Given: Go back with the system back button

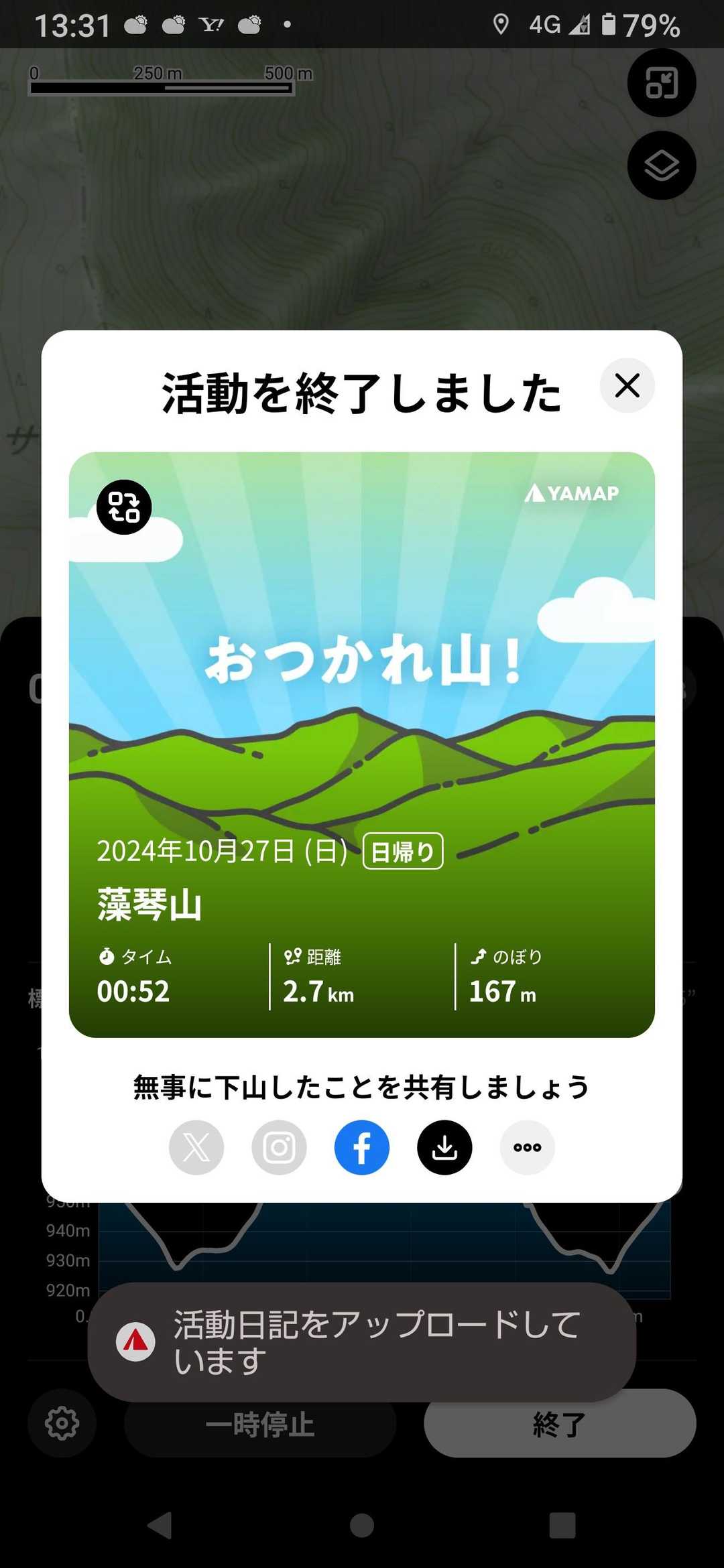Looking at the screenshot, I should click(x=160, y=1526).
